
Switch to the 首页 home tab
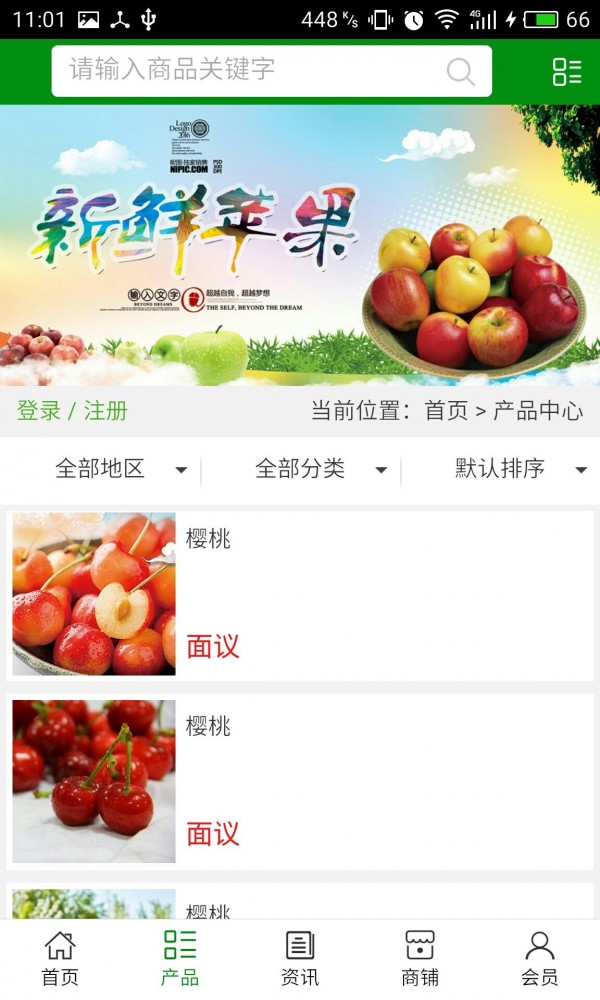coord(60,958)
